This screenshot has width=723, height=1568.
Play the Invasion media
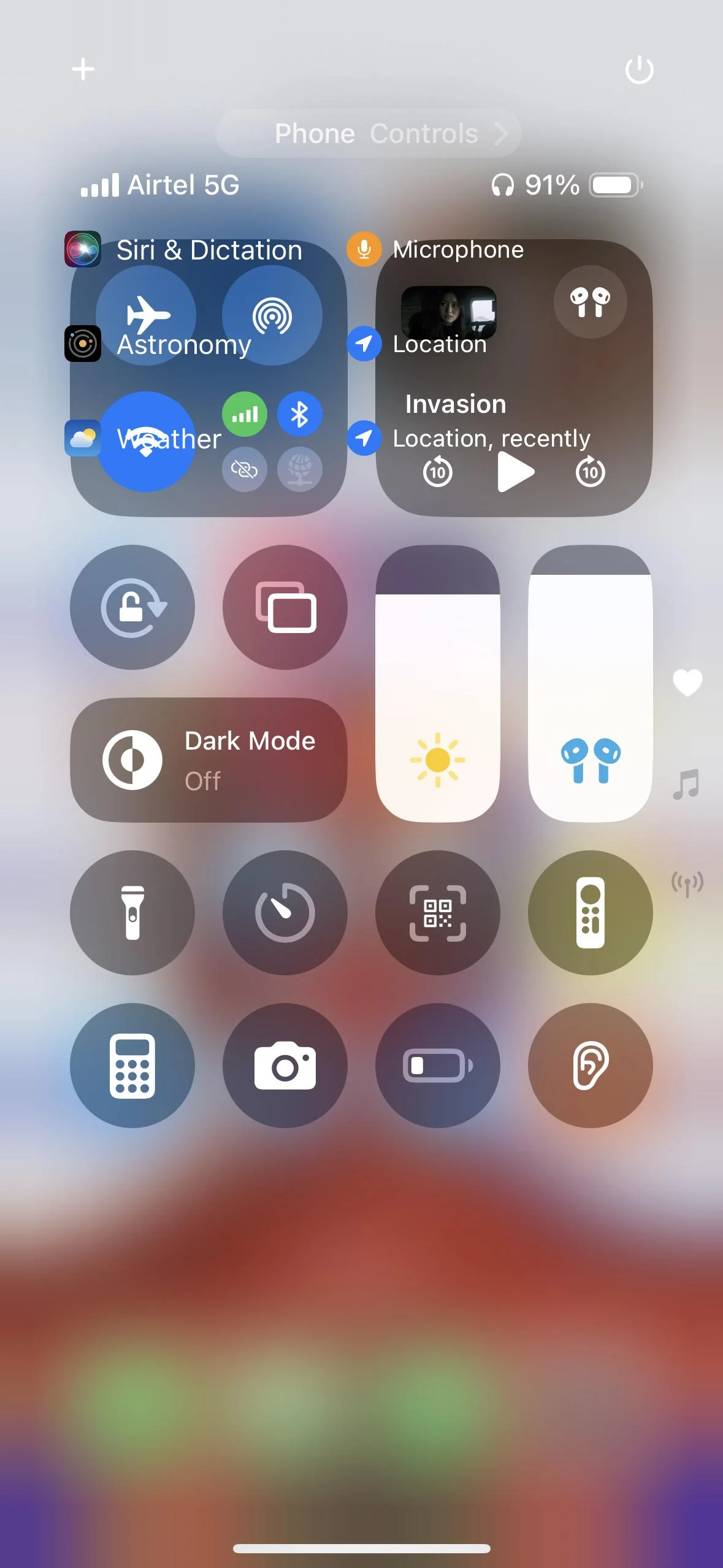(515, 472)
